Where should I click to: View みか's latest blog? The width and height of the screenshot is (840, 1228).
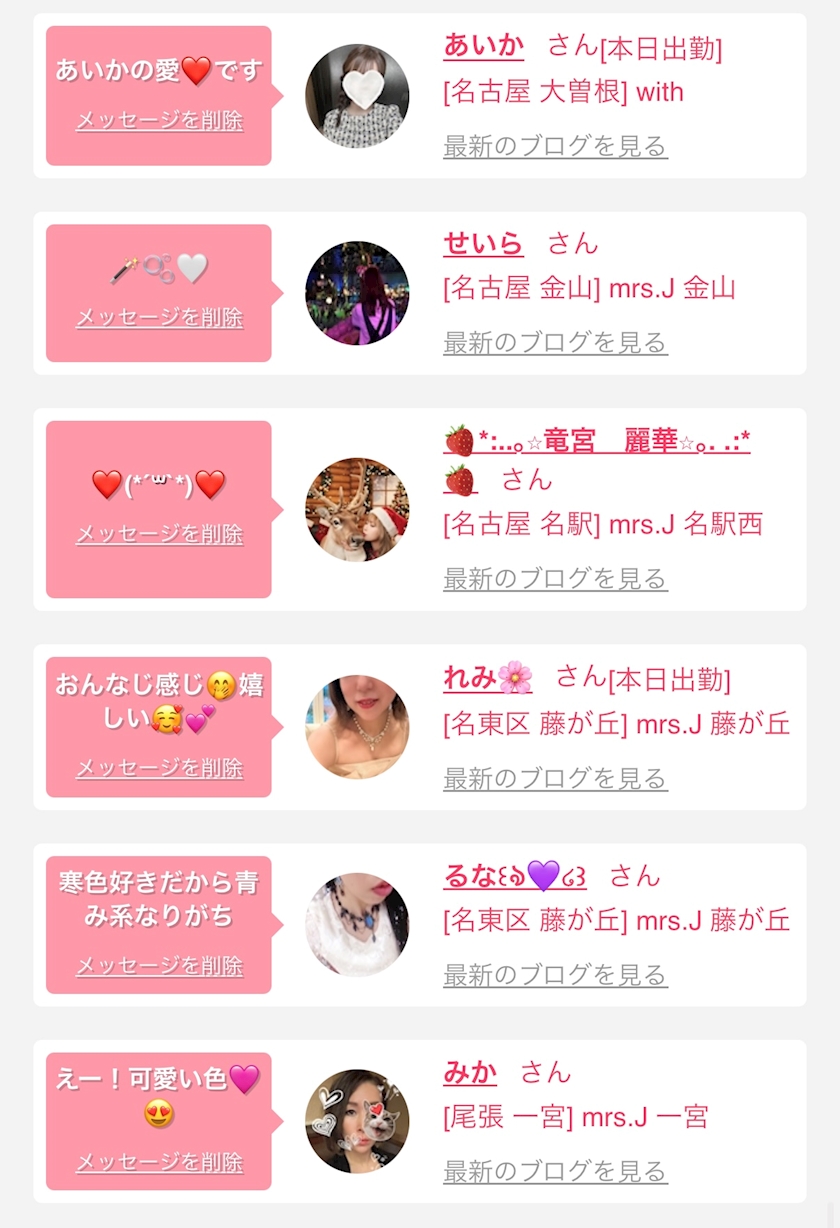[x=555, y=1171]
